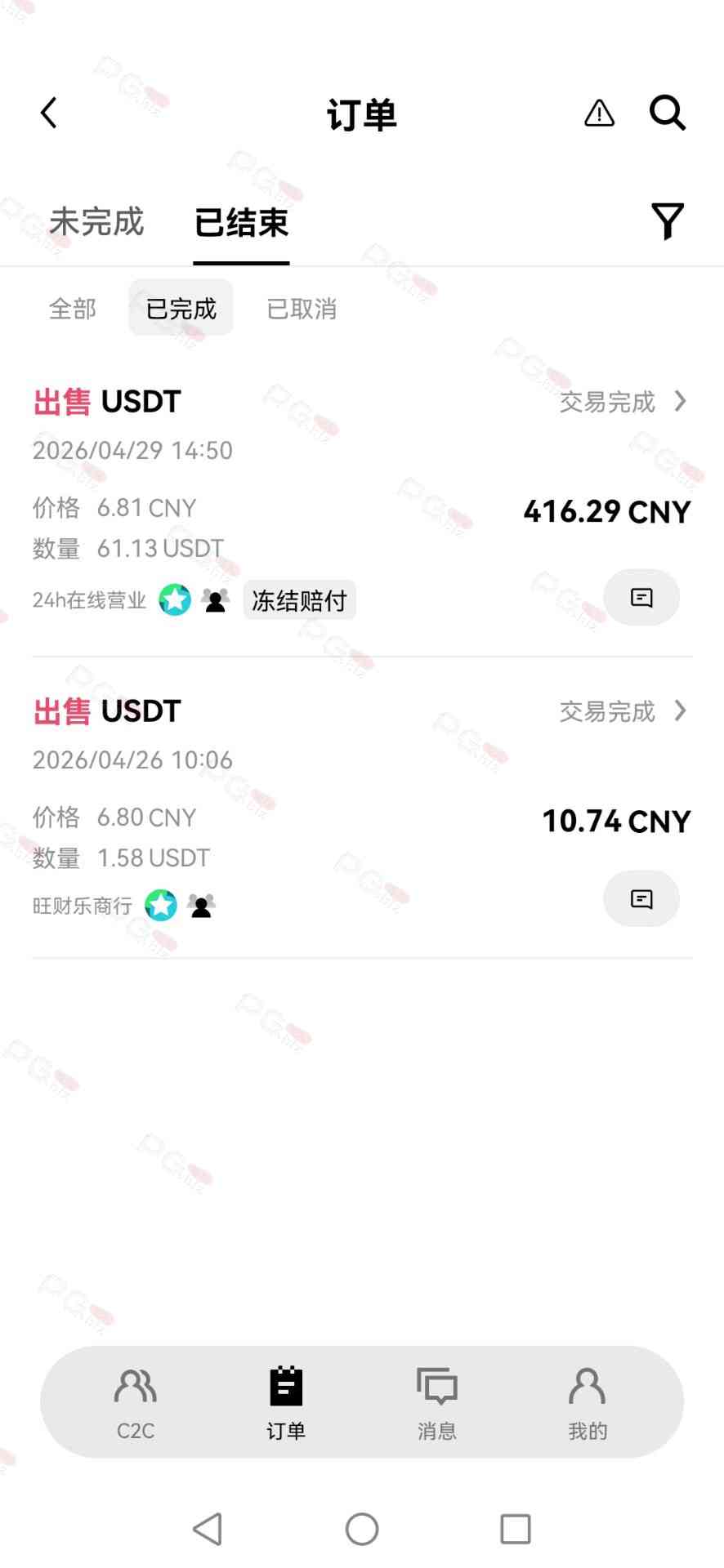Image resolution: width=724 pixels, height=1568 pixels.
Task: Go back using the top-left arrow
Action: point(49,114)
